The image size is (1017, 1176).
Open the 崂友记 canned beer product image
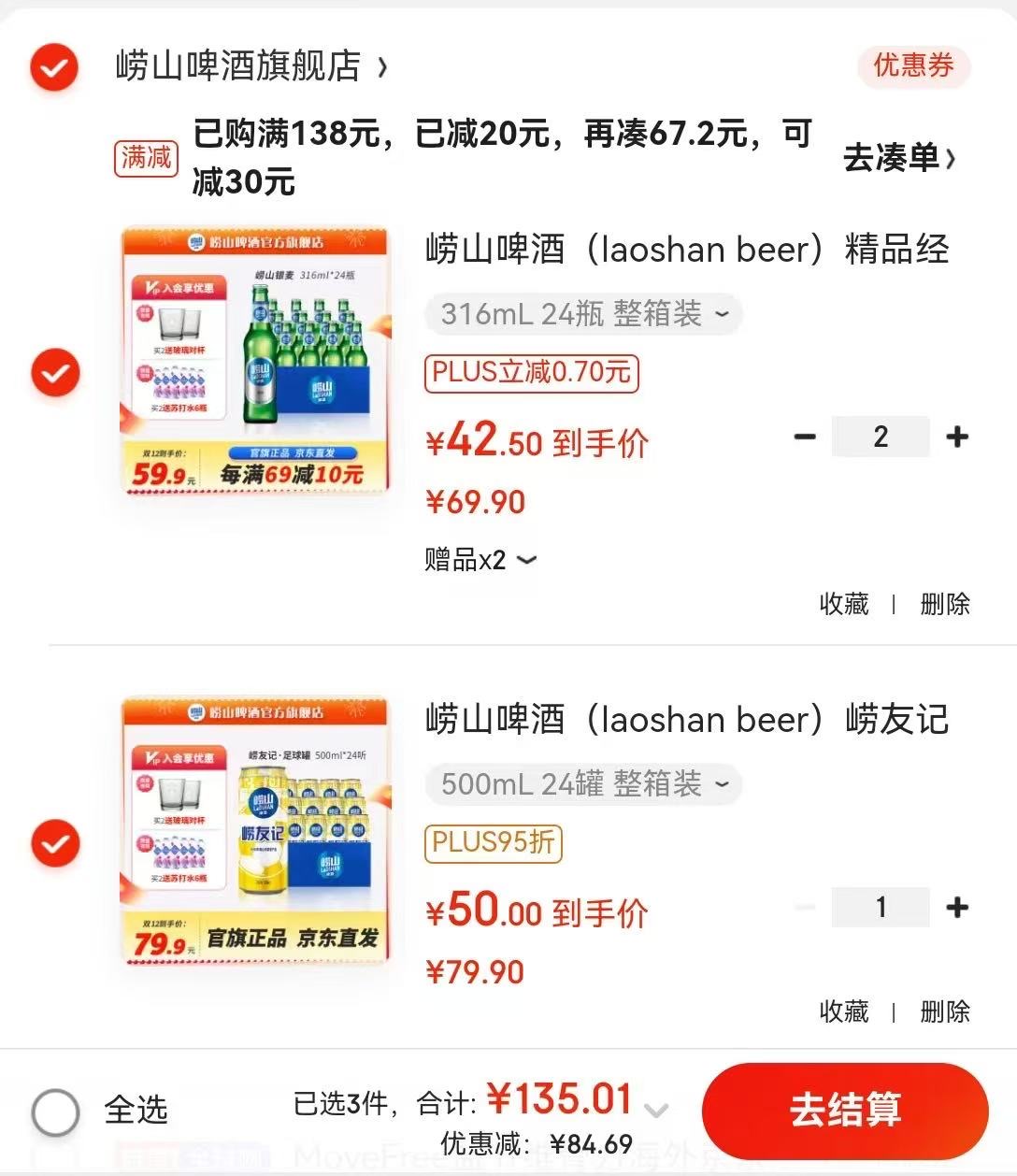point(255,830)
